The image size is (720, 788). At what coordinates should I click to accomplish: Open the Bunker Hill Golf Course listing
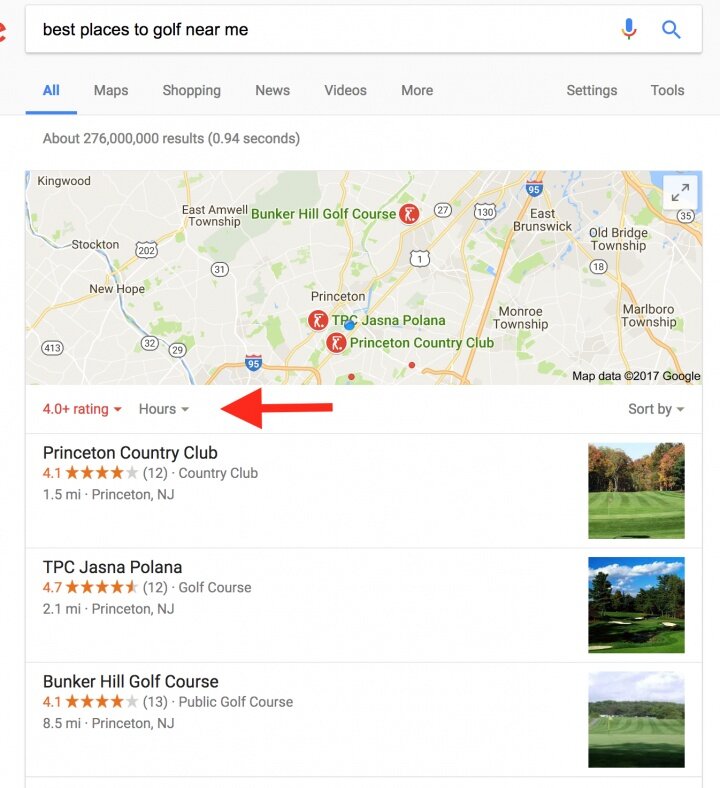coord(130,681)
